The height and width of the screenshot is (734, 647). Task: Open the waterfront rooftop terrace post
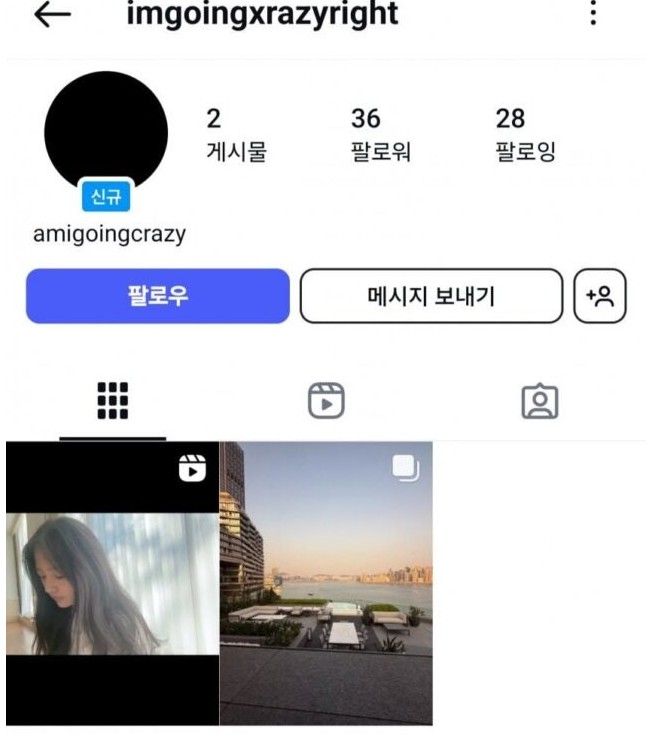(x=326, y=583)
